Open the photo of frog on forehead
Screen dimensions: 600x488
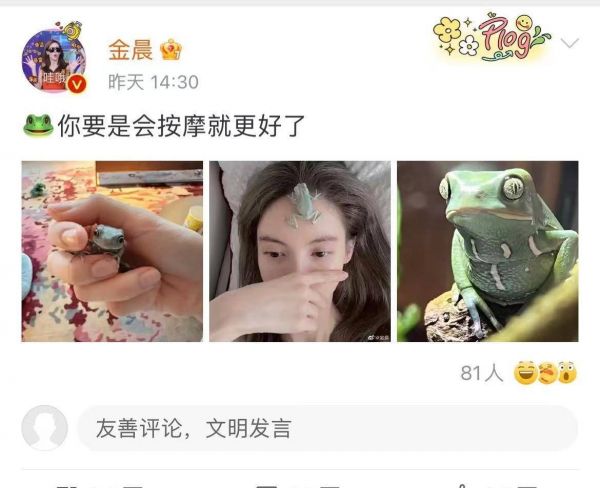300,251
